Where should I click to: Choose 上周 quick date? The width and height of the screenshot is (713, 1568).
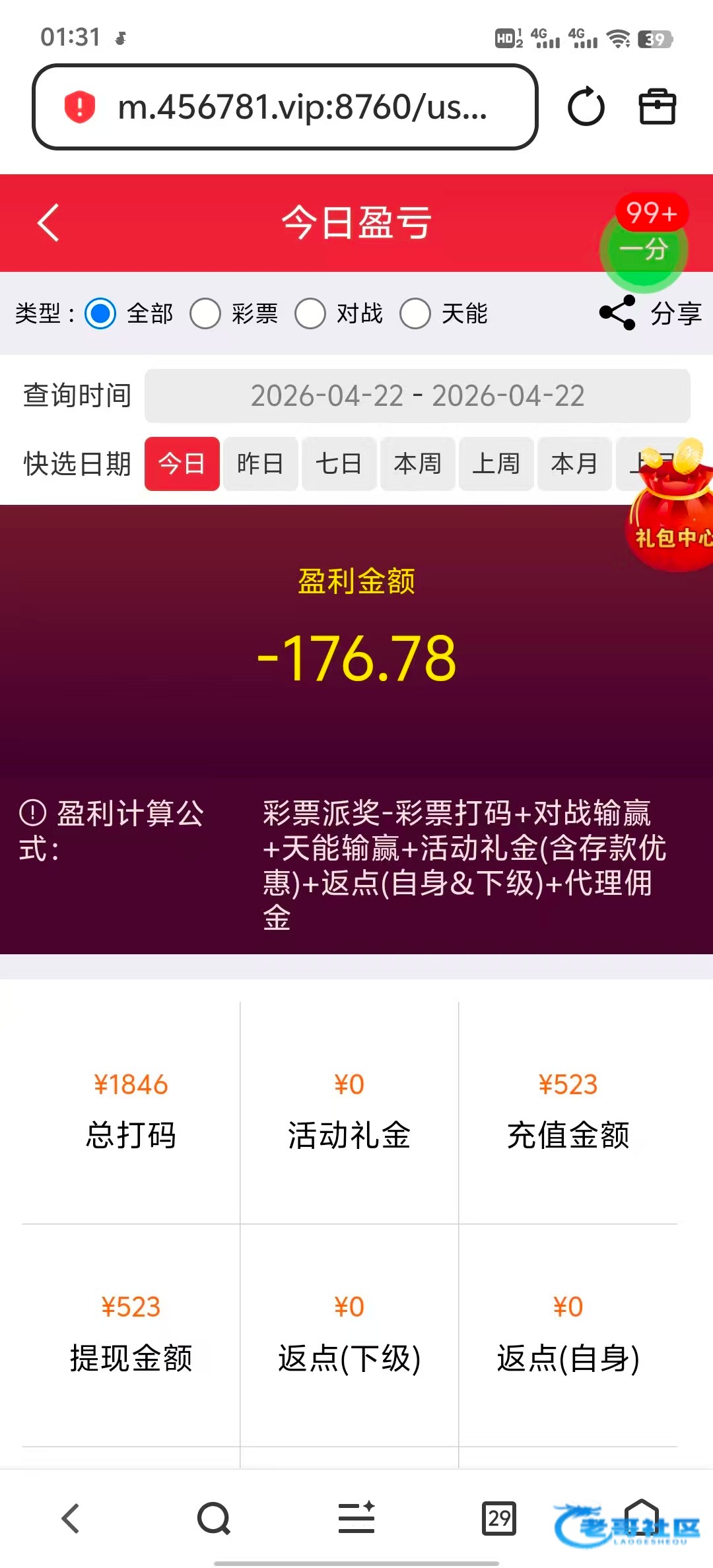pyautogui.click(x=496, y=464)
